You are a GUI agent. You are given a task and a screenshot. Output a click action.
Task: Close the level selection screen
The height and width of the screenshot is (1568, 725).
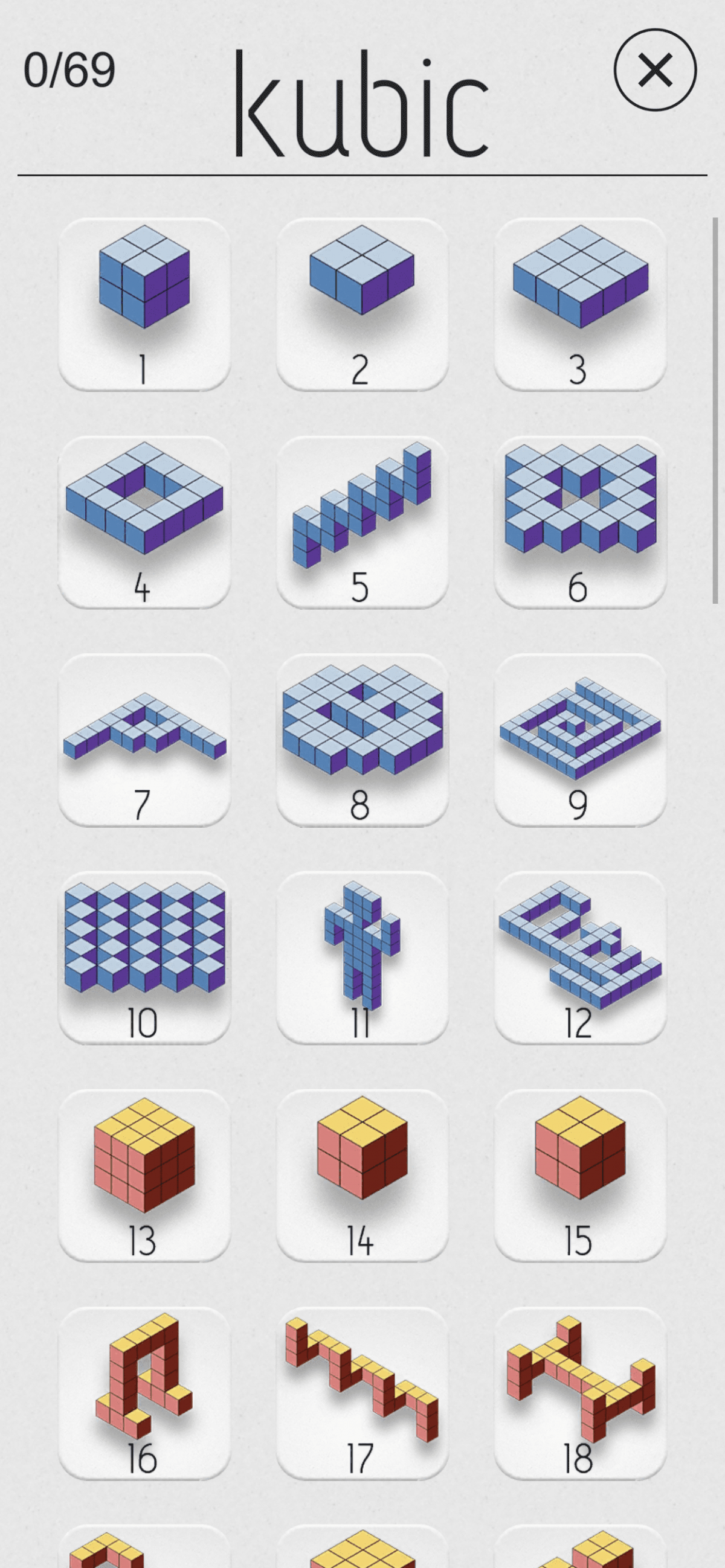coord(655,69)
